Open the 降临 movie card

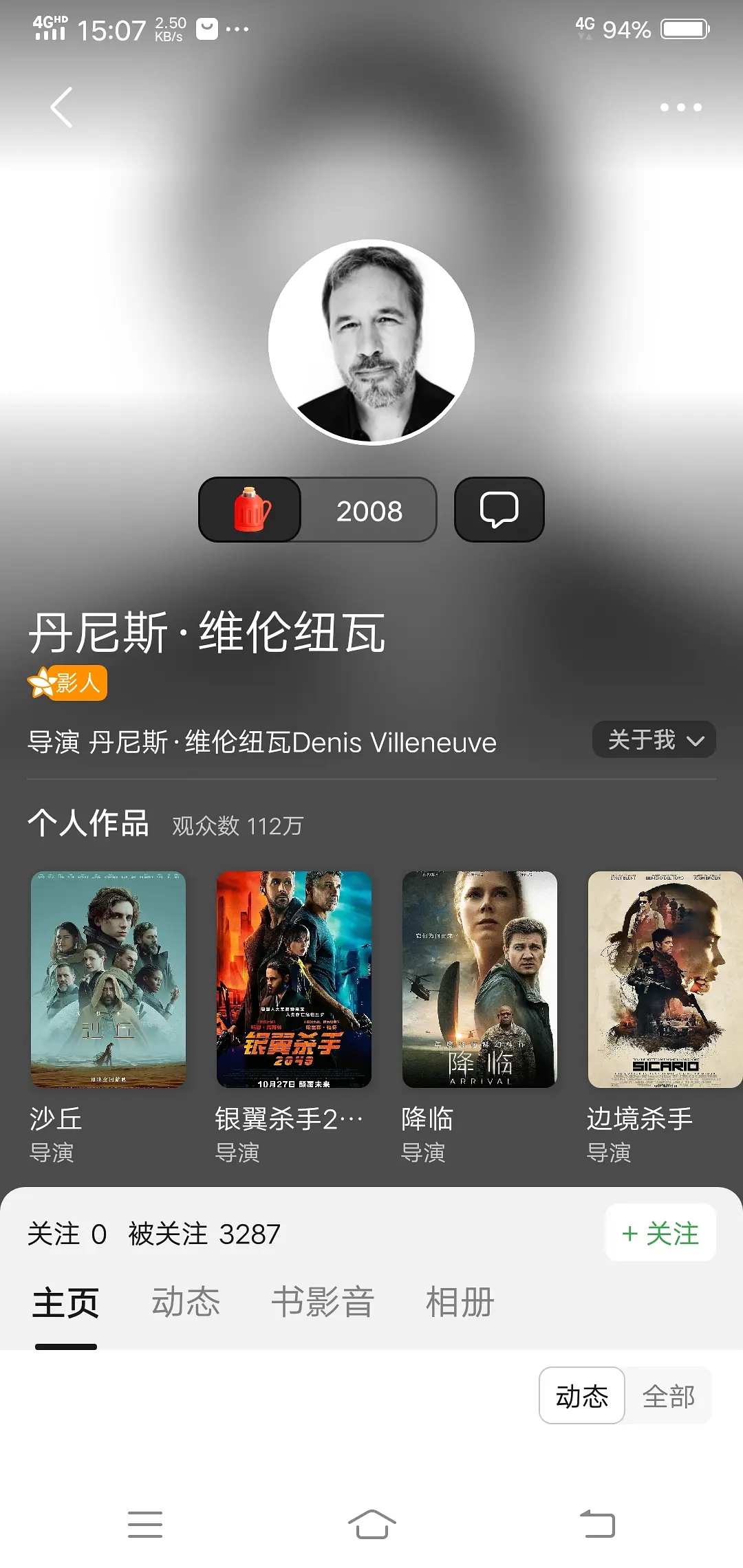[x=480, y=979]
